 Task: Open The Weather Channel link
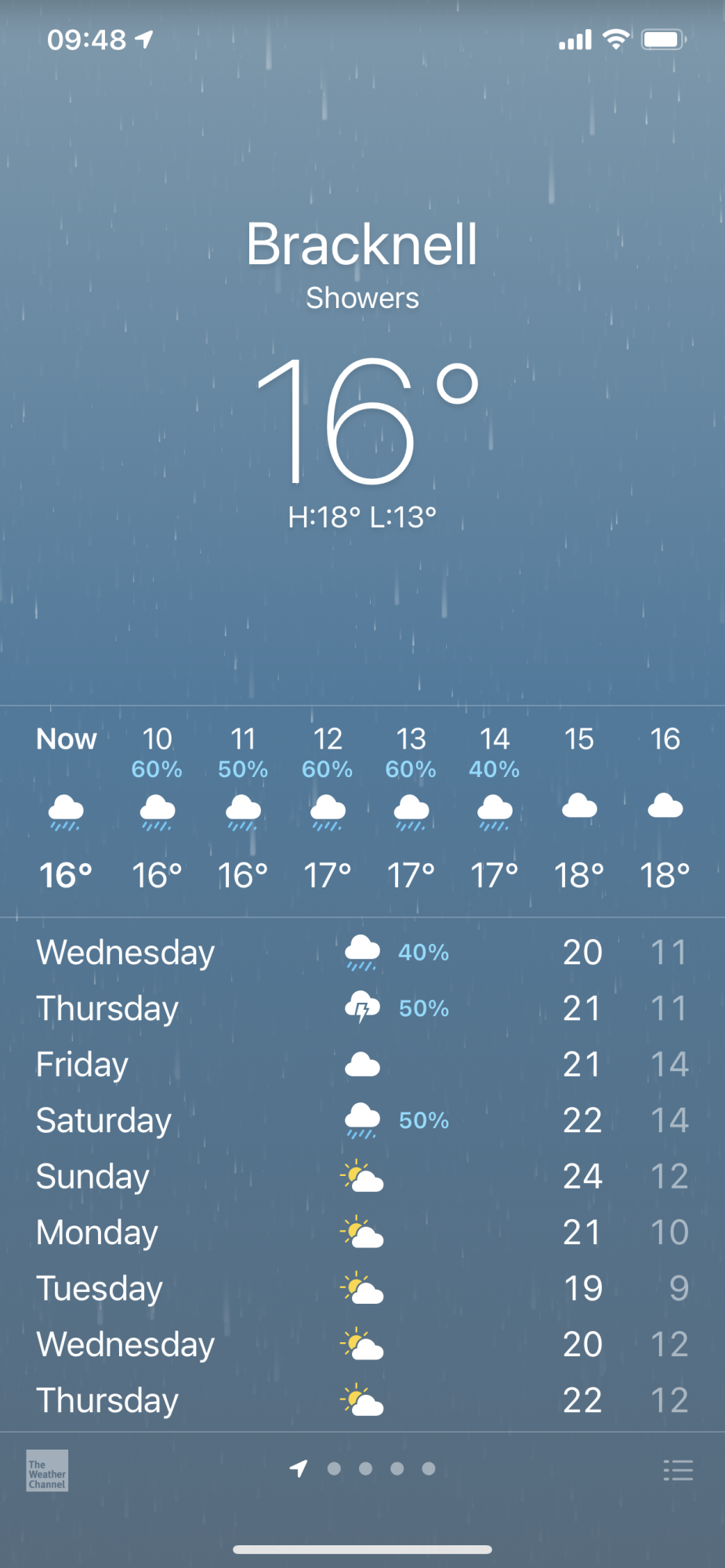coord(47,1470)
